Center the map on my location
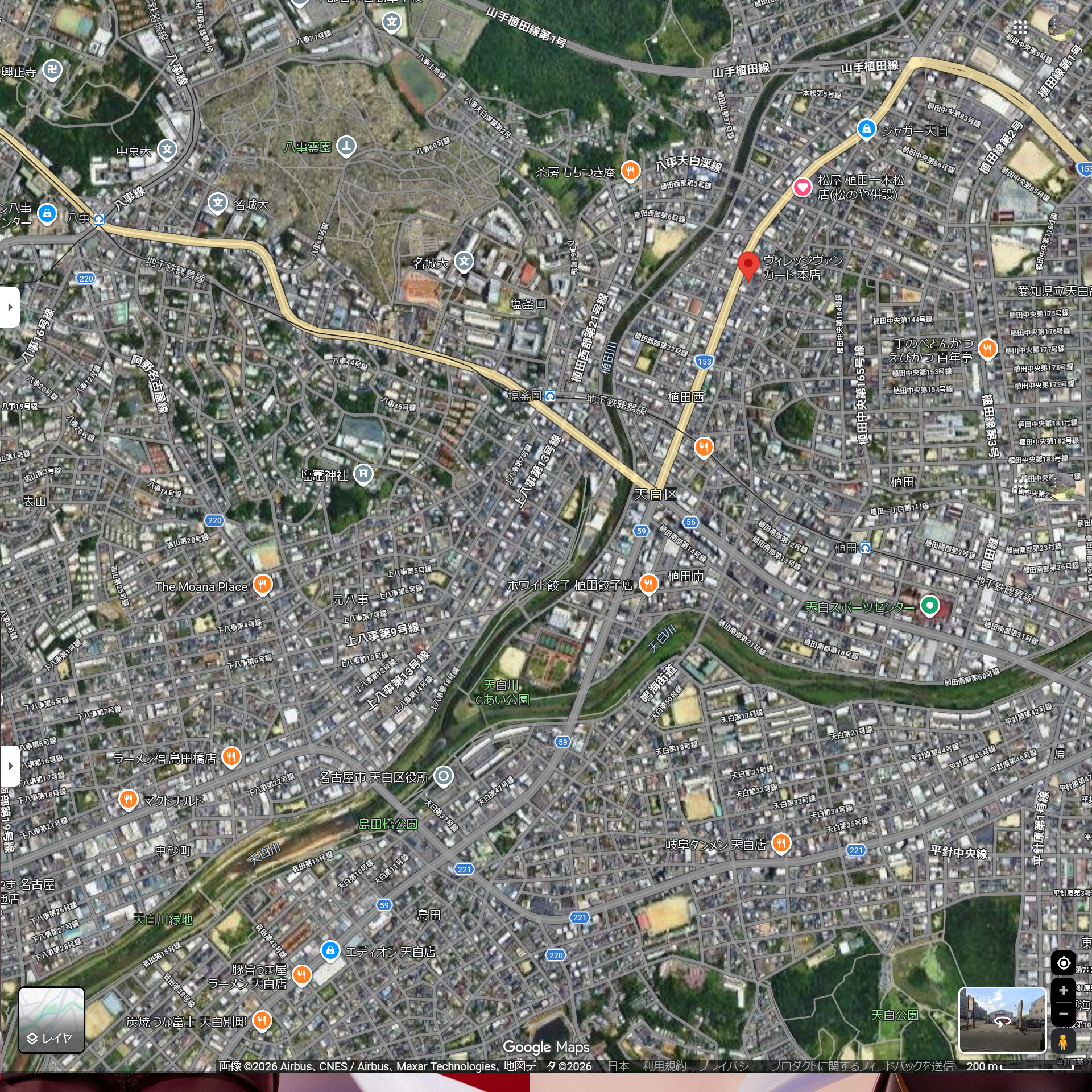Image resolution: width=1092 pixels, height=1092 pixels. (1063, 963)
